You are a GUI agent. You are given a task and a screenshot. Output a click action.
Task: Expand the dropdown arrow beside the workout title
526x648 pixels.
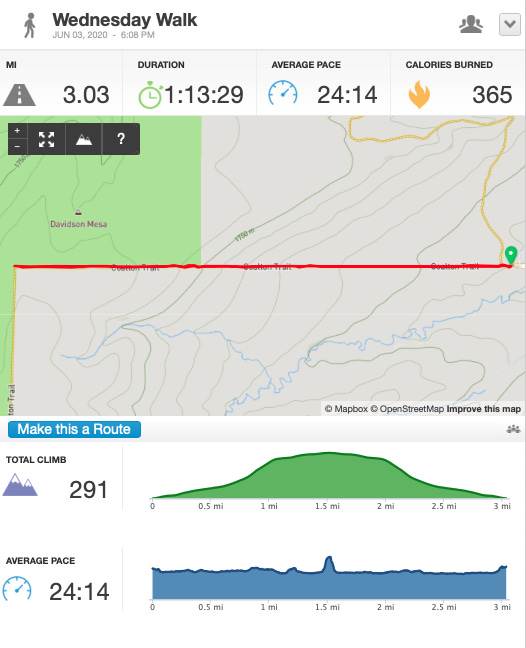tap(509, 24)
